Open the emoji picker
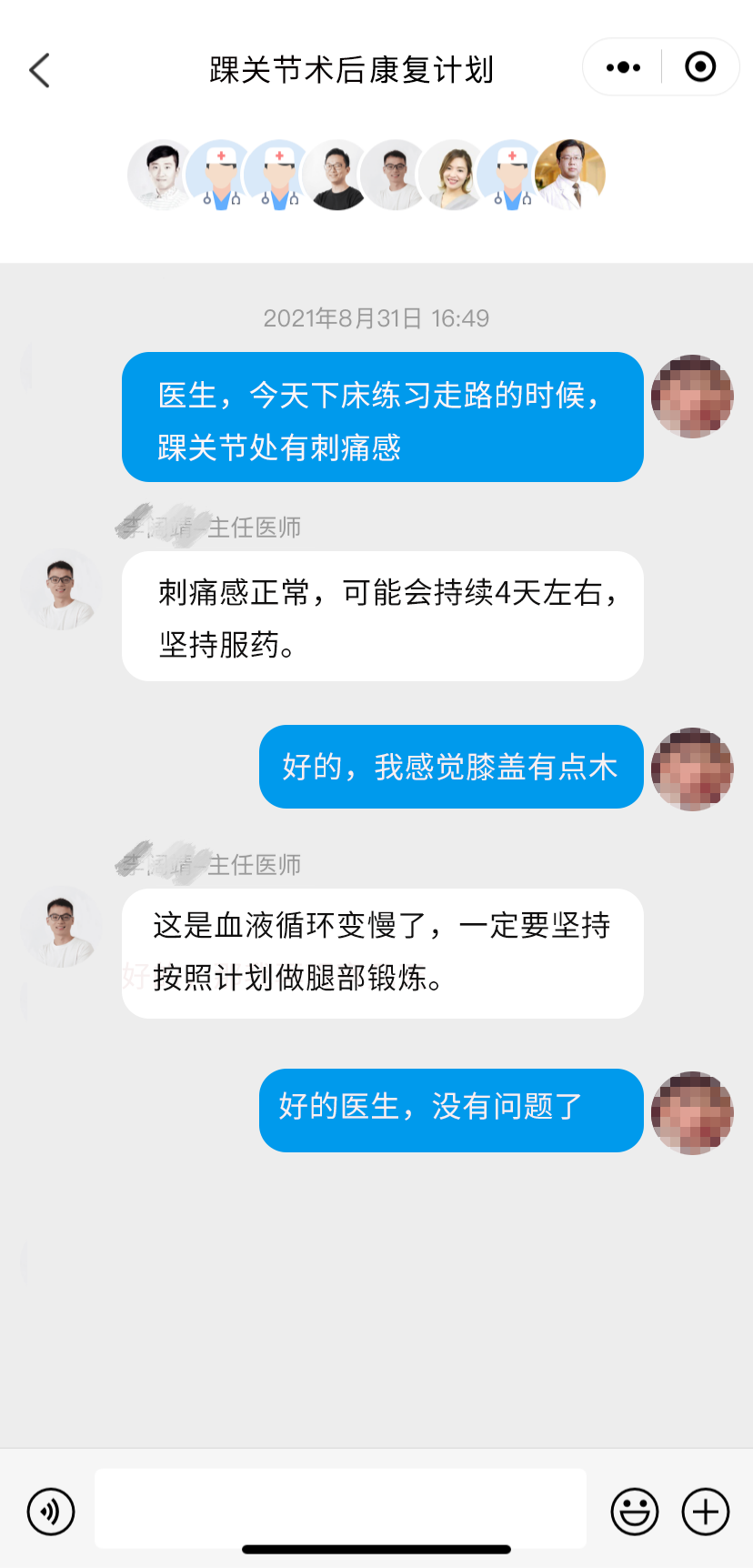The height and width of the screenshot is (1568, 753). tap(634, 1512)
